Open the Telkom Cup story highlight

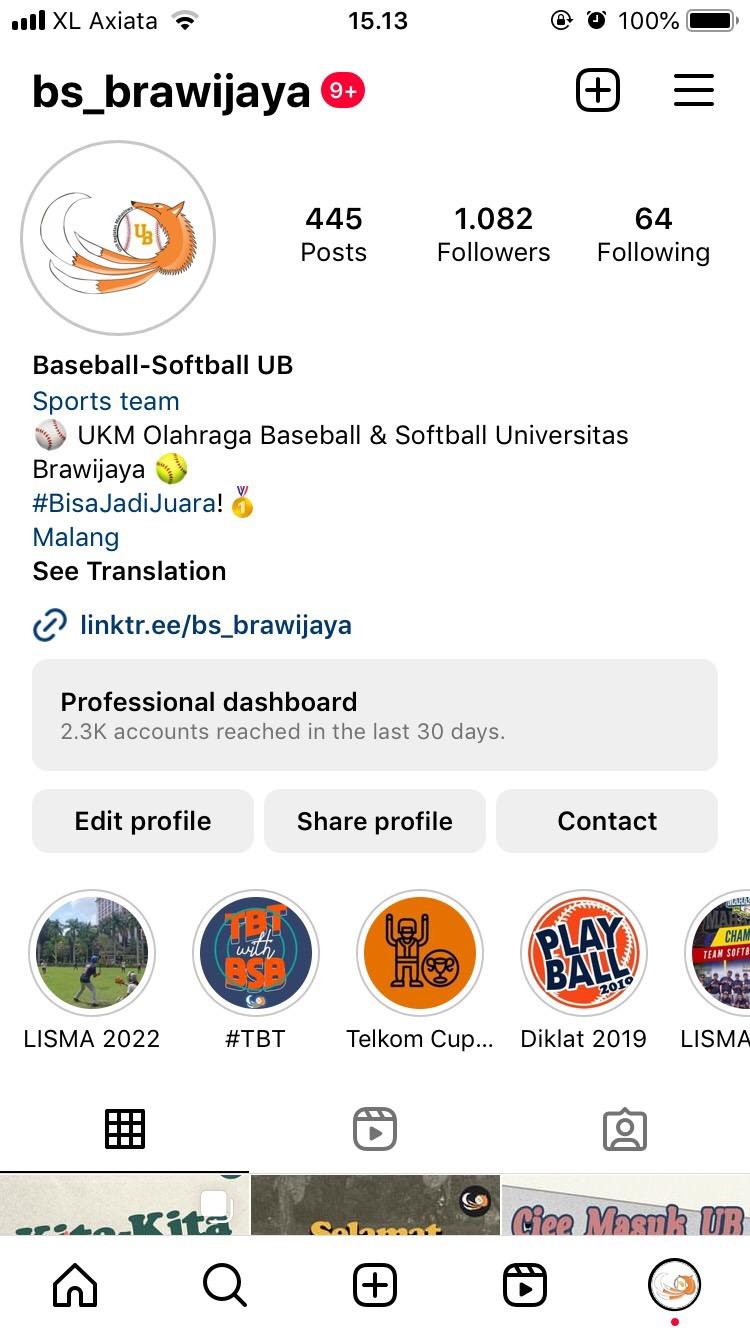click(420, 953)
